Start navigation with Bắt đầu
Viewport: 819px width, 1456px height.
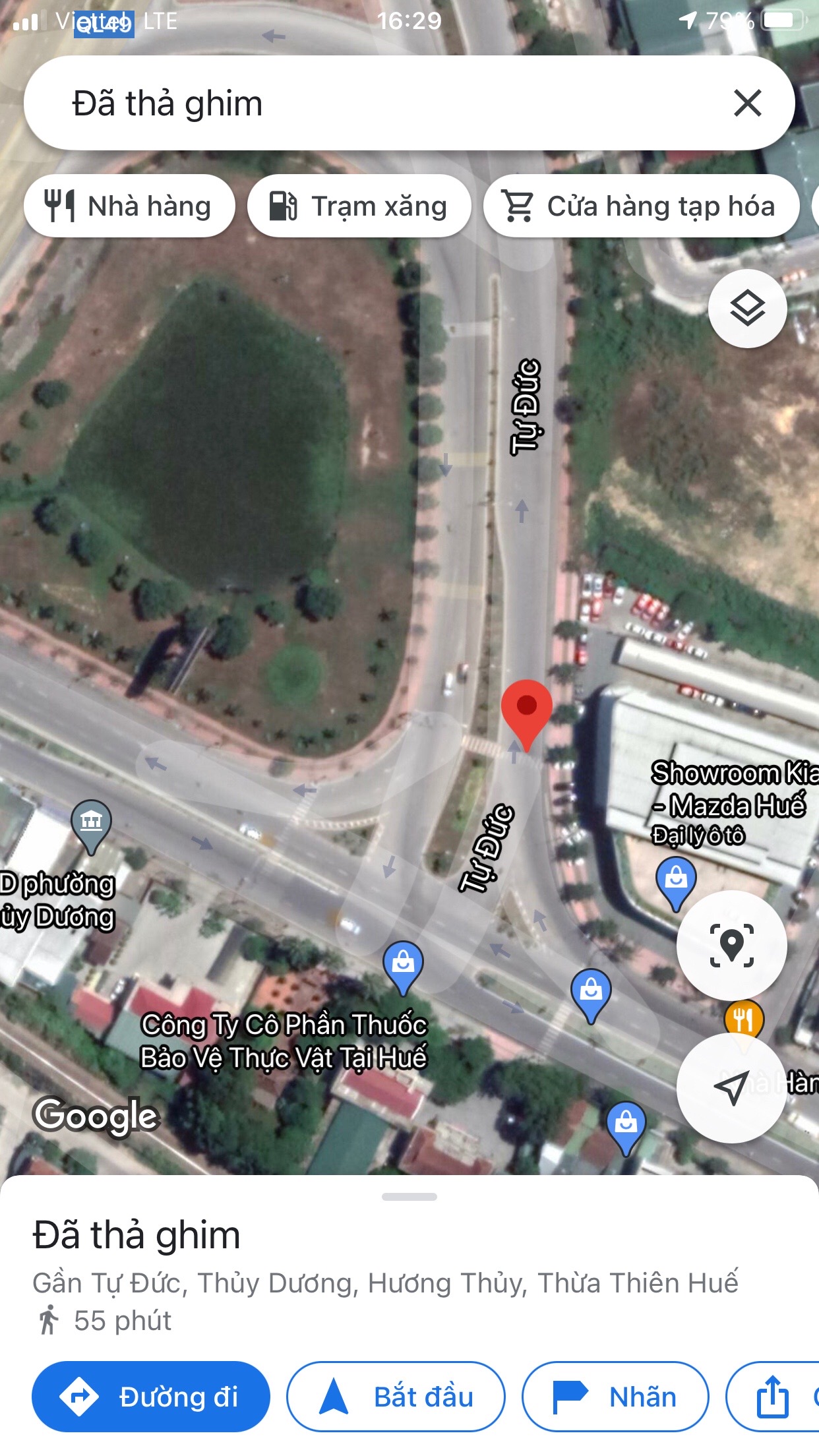[396, 1397]
